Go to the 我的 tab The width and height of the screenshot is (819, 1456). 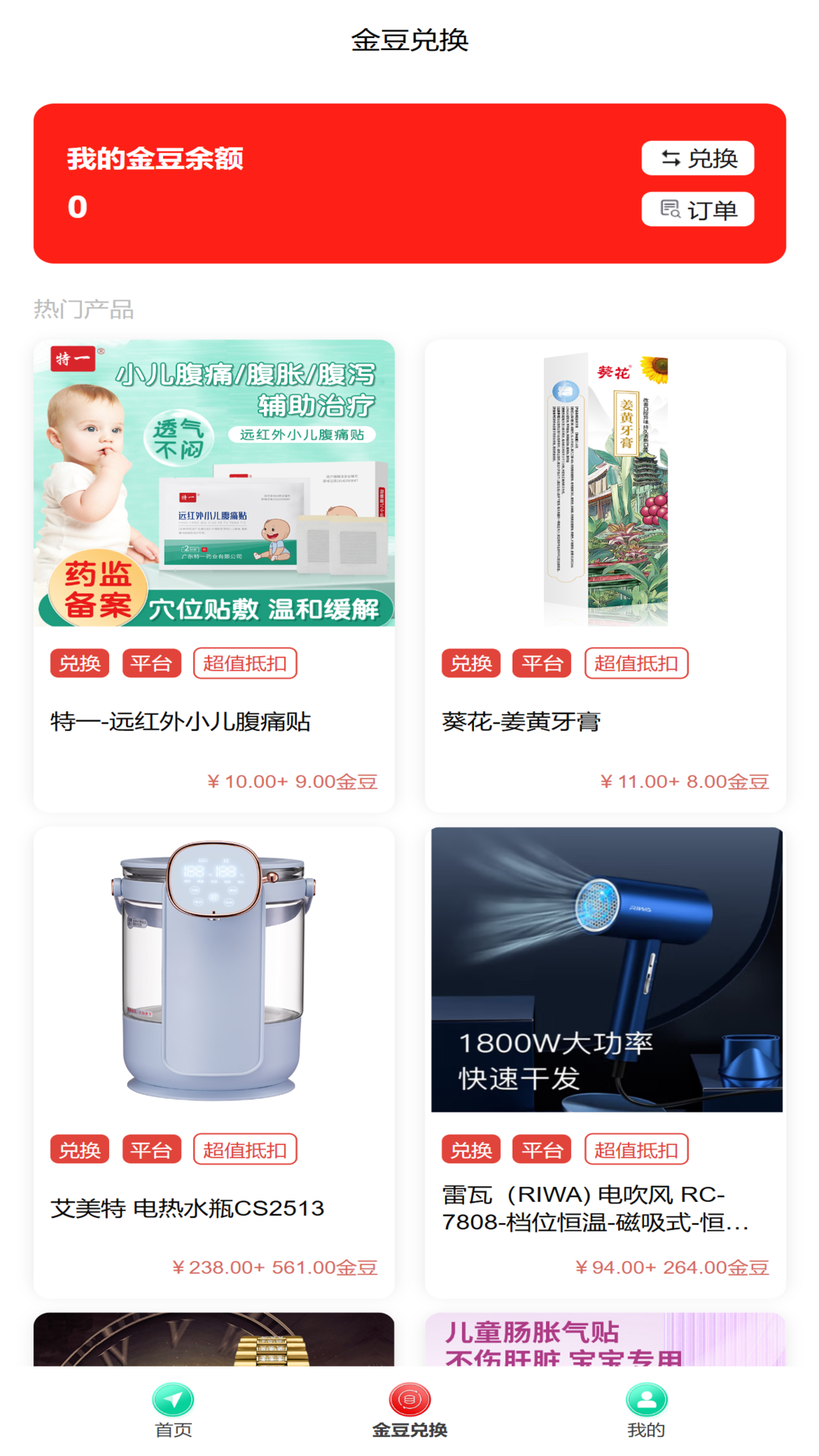click(x=646, y=1410)
